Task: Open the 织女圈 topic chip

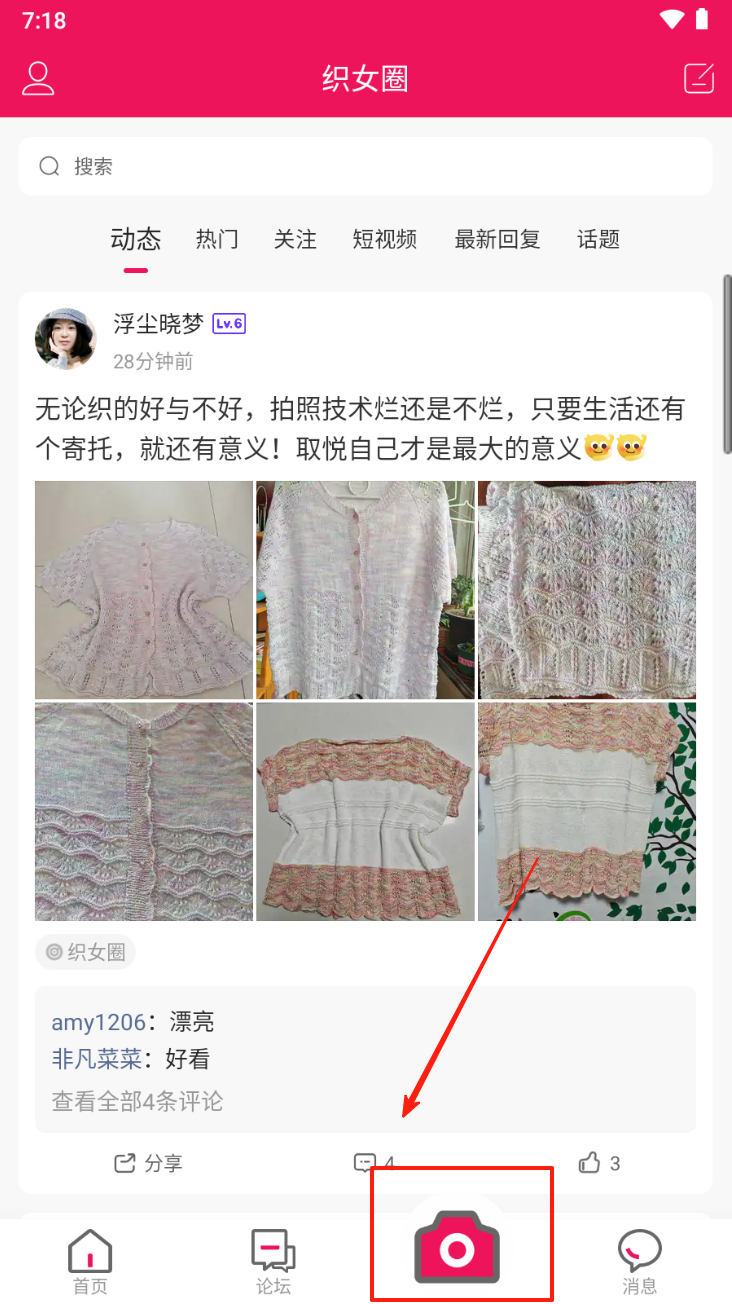Action: tap(86, 952)
